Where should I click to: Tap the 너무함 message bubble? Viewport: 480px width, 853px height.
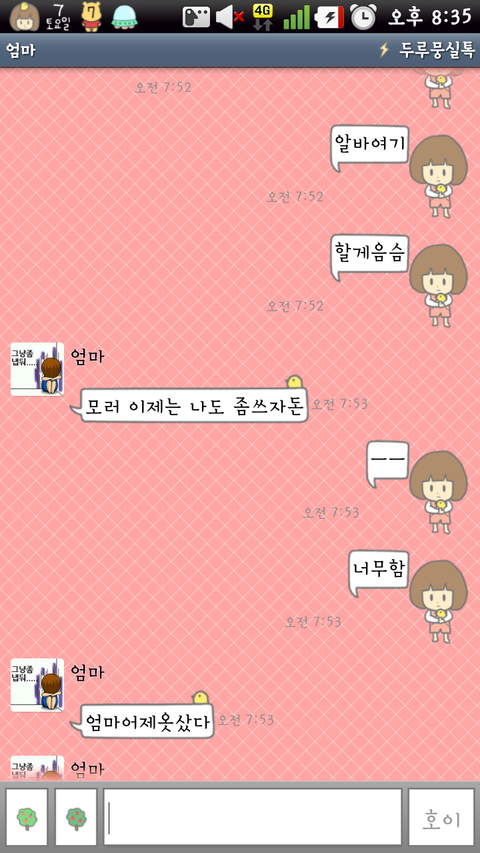coord(379,572)
